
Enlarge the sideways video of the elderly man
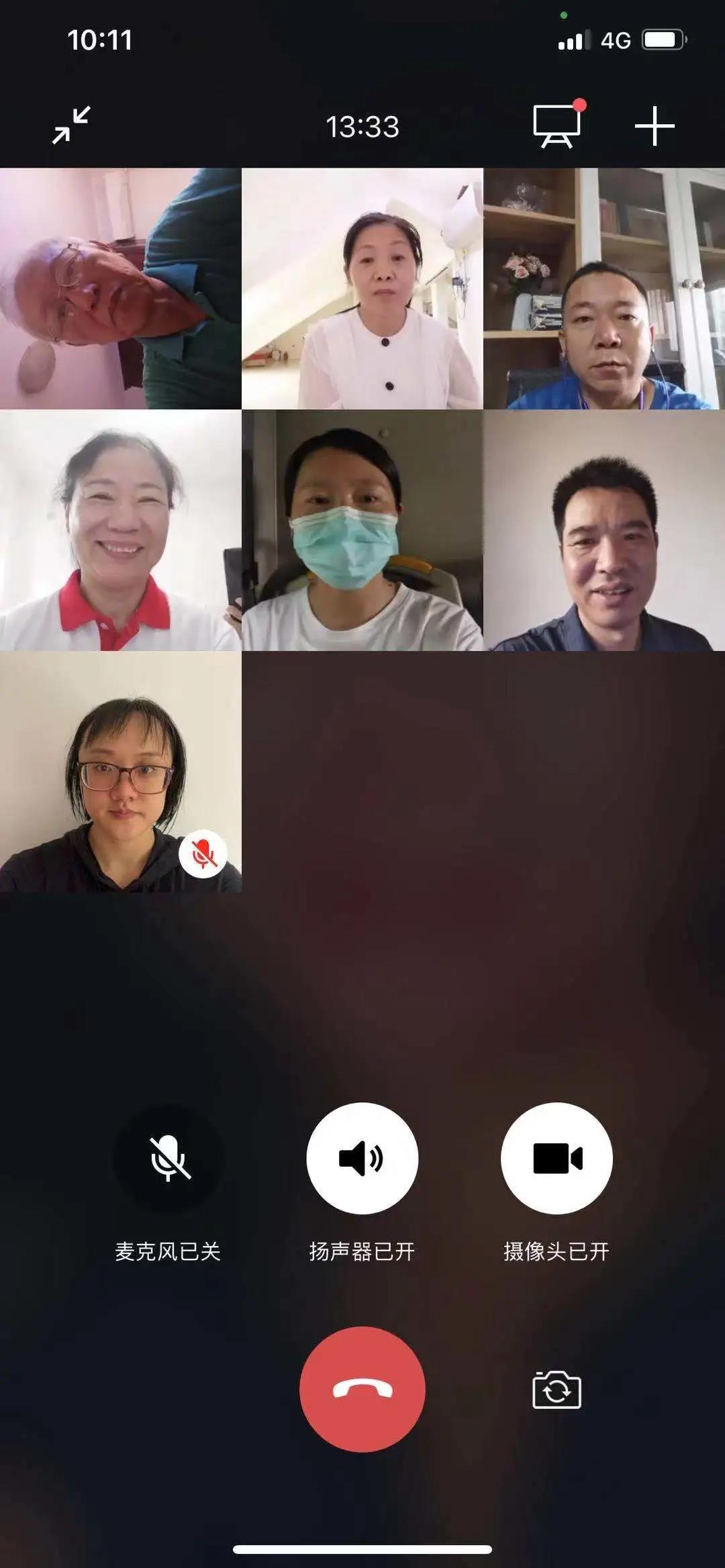(120, 289)
